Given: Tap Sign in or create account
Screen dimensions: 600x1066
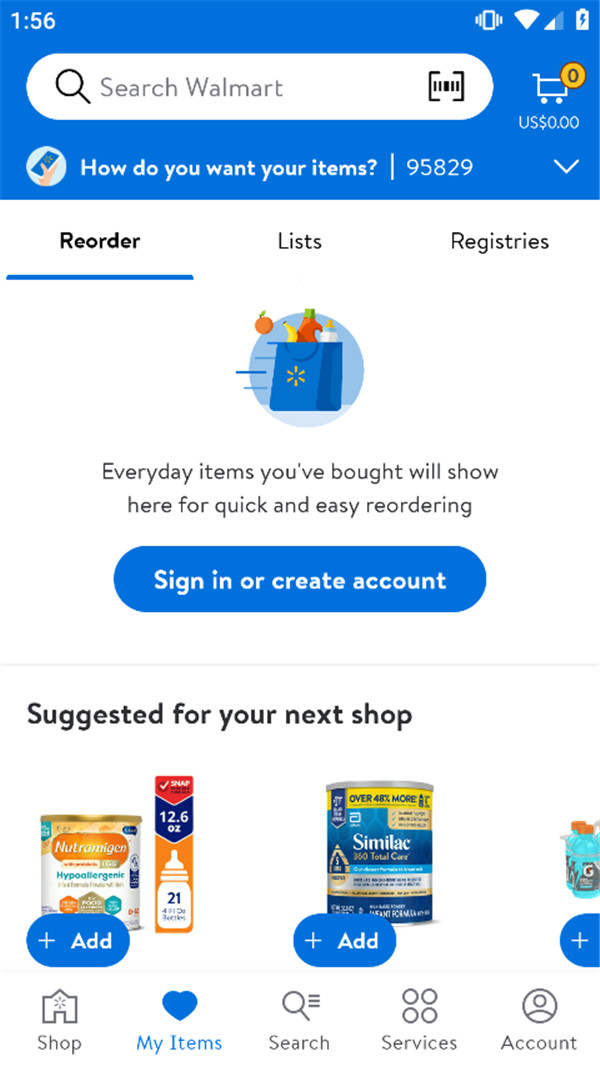Looking at the screenshot, I should [300, 580].
